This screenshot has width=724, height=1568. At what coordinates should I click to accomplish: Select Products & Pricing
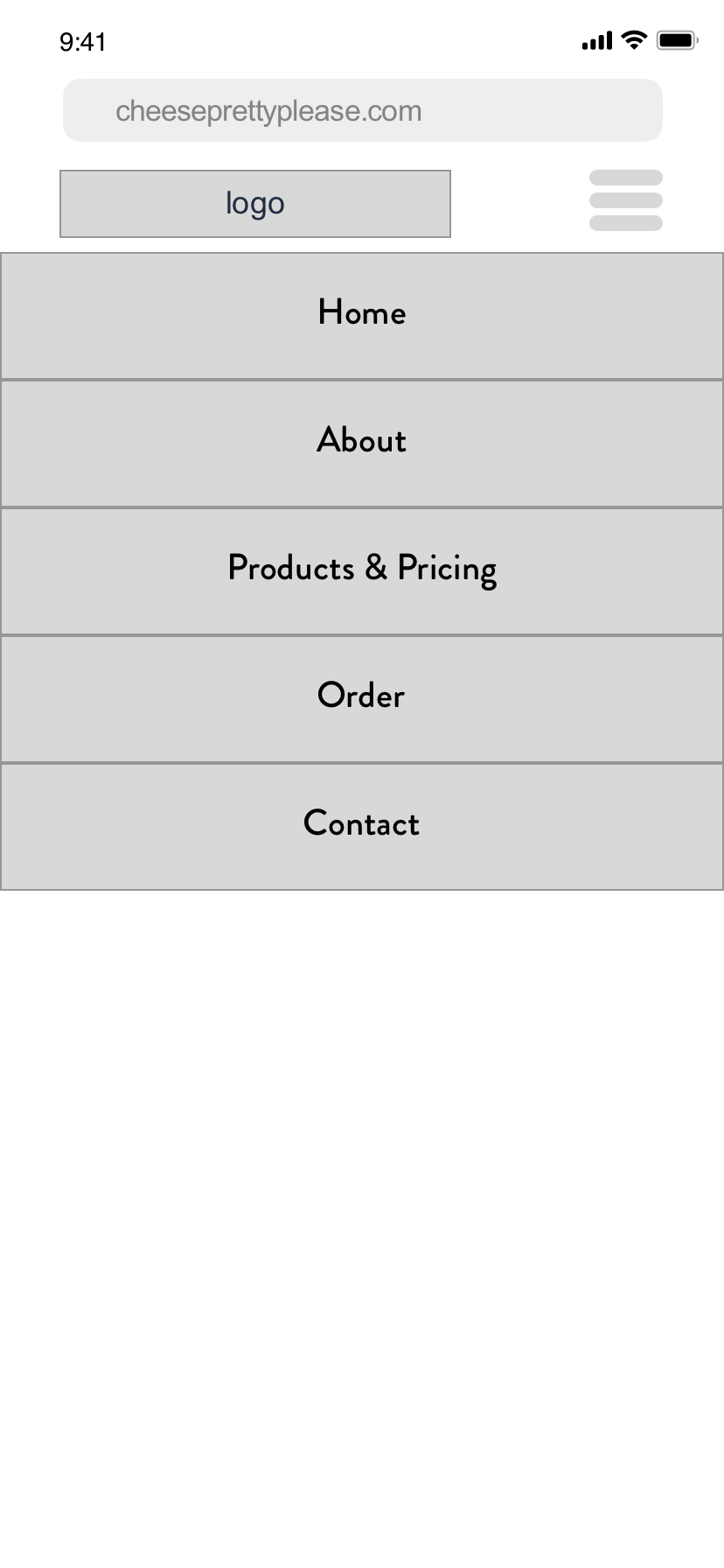coord(362,571)
